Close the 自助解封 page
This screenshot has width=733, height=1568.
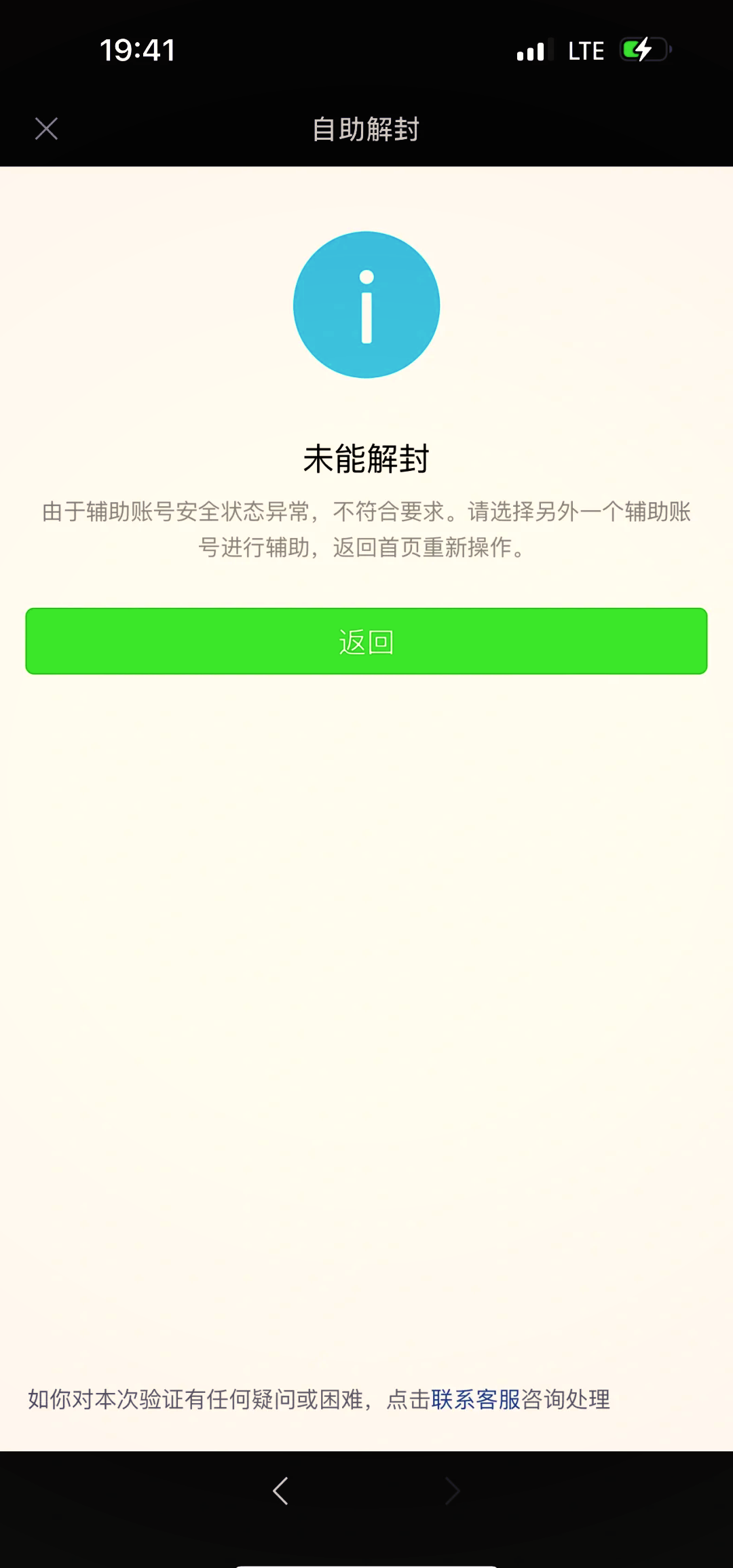(x=46, y=128)
